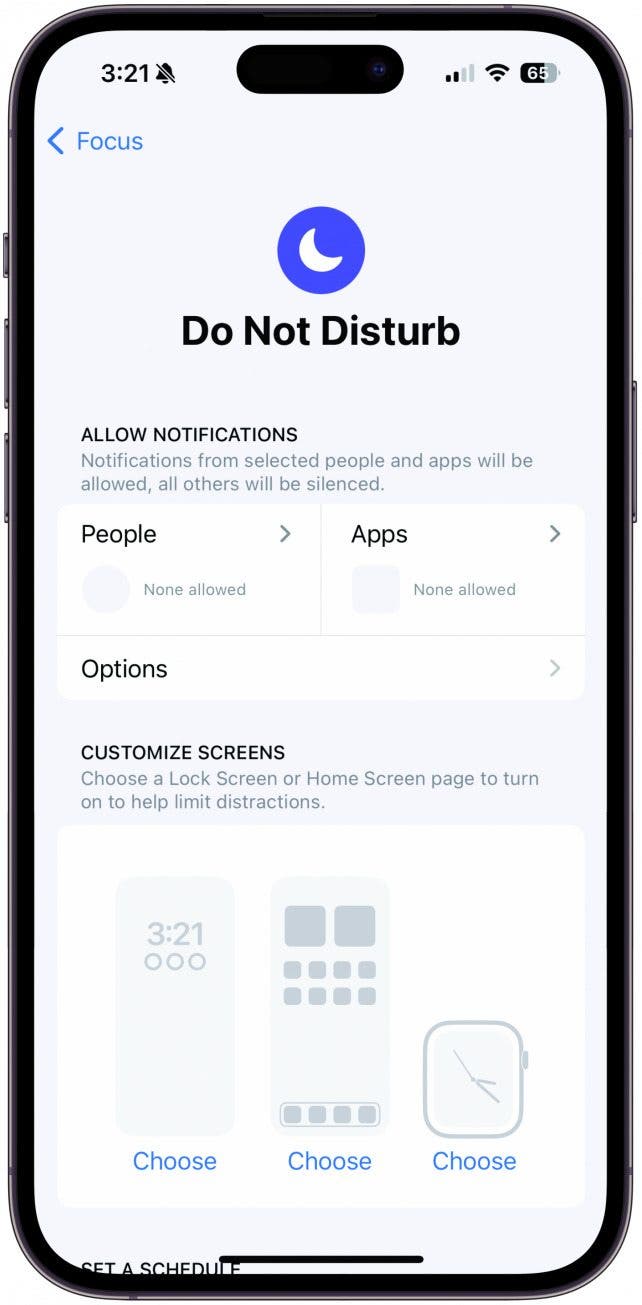Image resolution: width=642 pixels, height=1305 pixels.
Task: Open the Options row
Action: 321,668
